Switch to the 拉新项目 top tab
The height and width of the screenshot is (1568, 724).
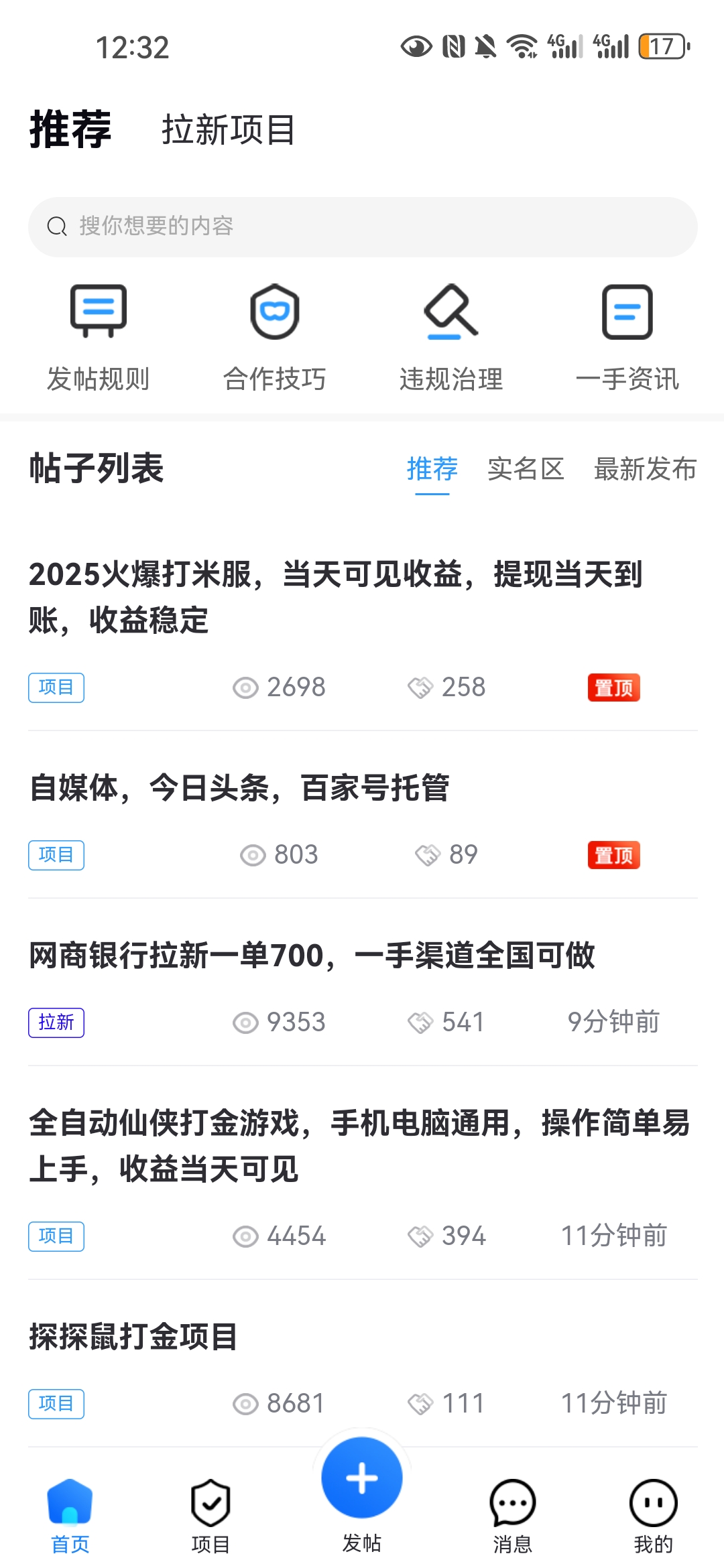point(228,130)
